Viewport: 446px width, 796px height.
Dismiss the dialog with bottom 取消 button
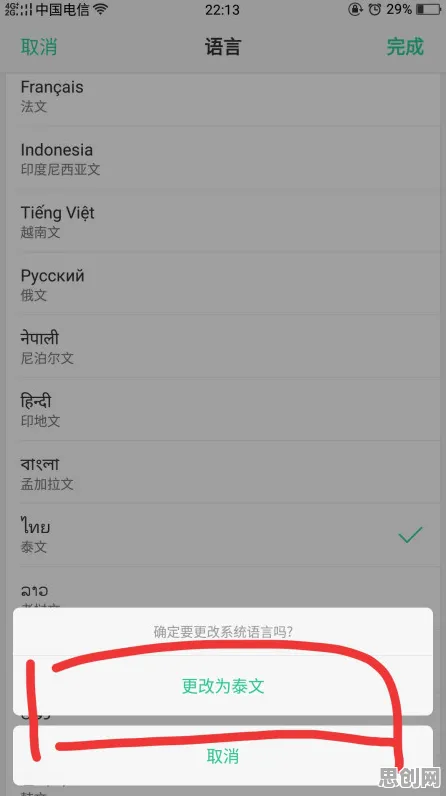(223, 756)
